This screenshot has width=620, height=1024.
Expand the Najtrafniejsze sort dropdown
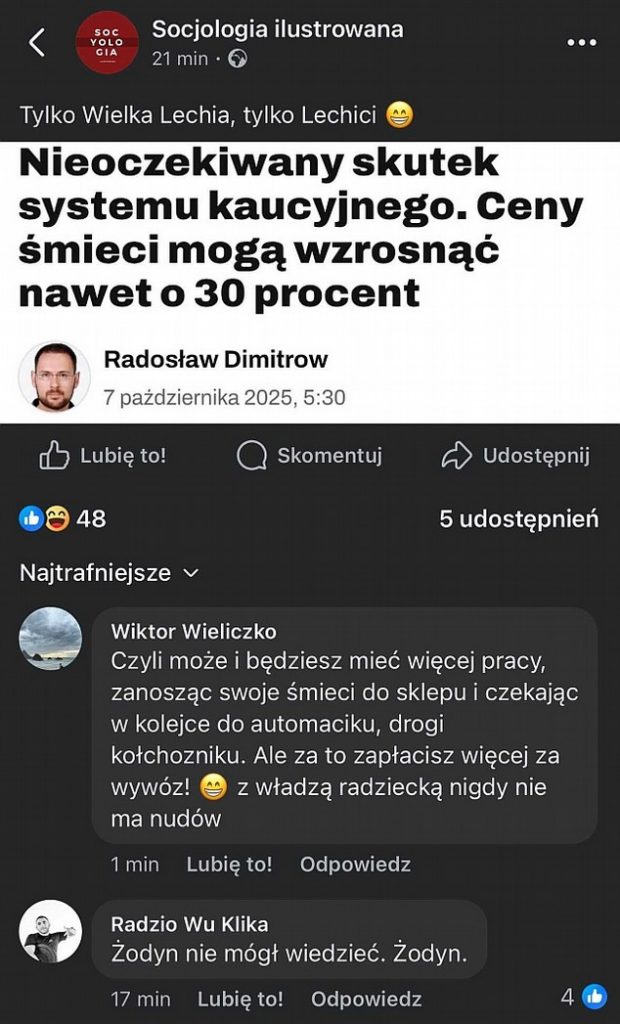[x=109, y=573]
